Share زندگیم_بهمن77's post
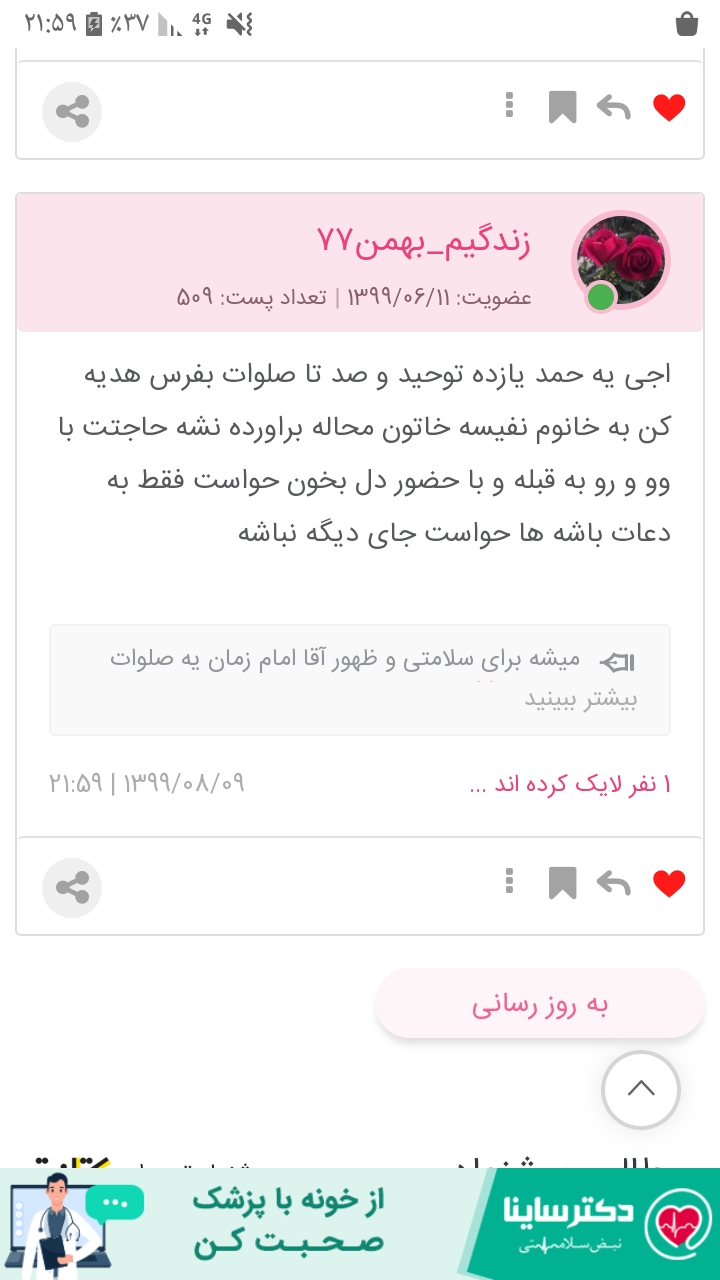This screenshot has width=720, height=1280. click(x=72, y=887)
